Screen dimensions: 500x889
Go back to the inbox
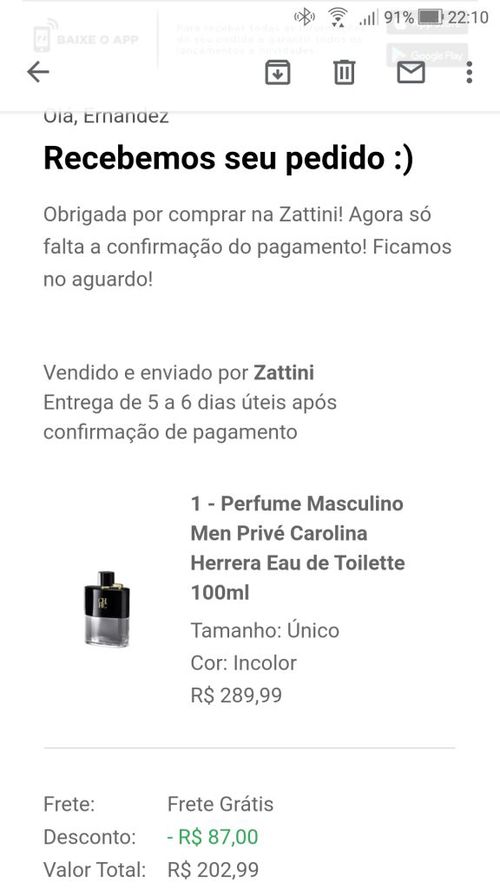tap(38, 72)
